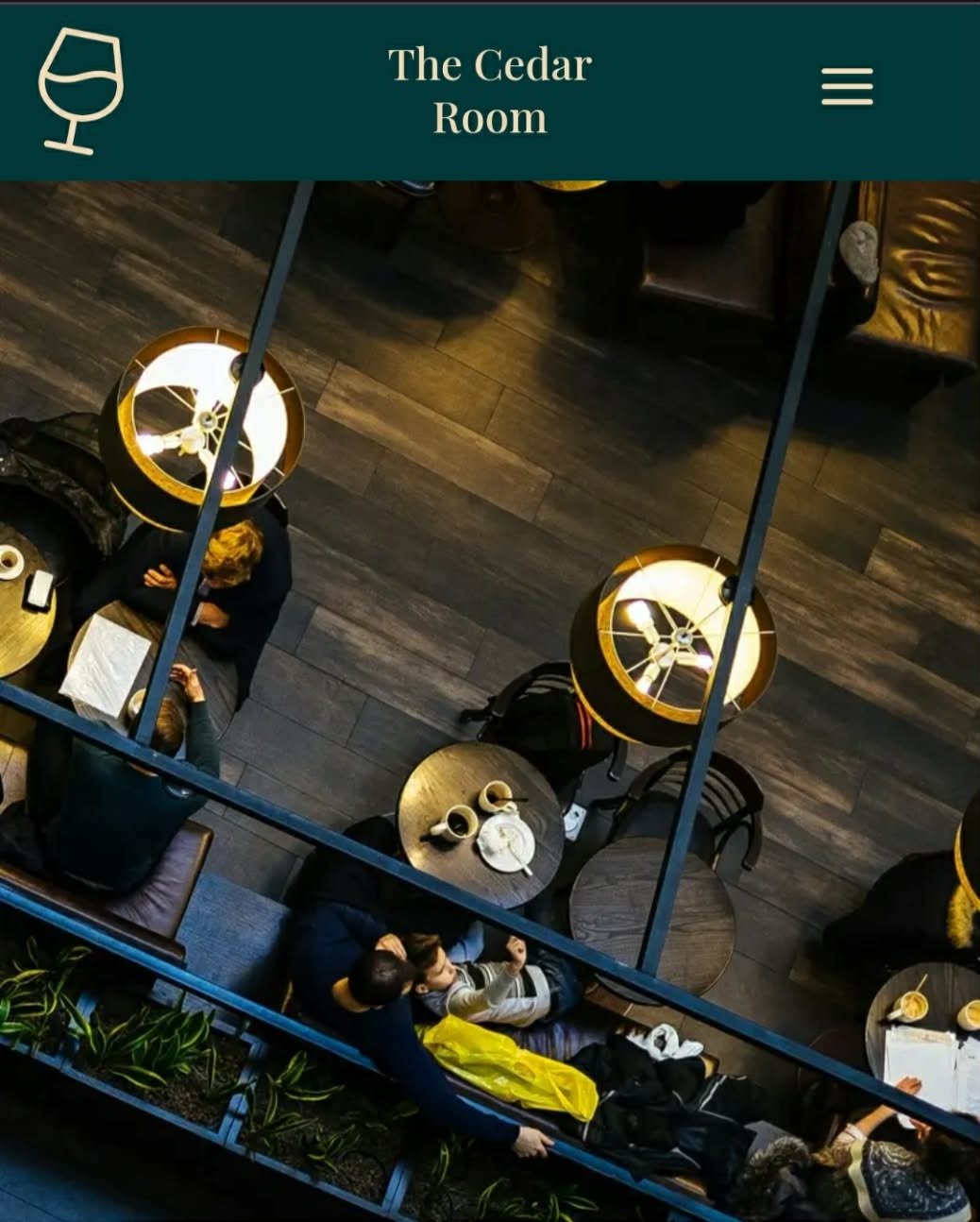Open the hamburger navigation menu

point(846,87)
